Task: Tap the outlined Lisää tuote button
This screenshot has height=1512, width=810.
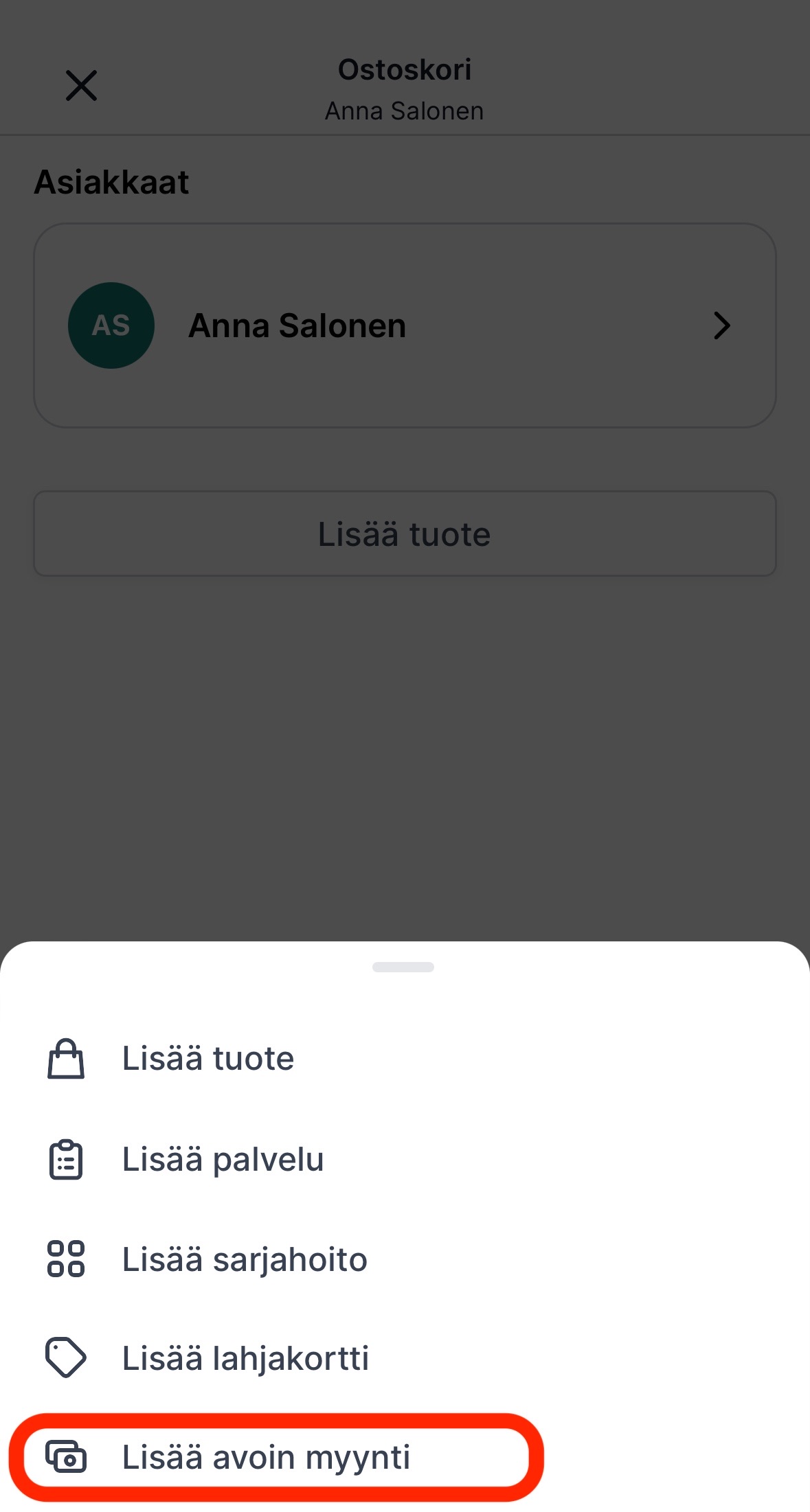Action: click(405, 534)
